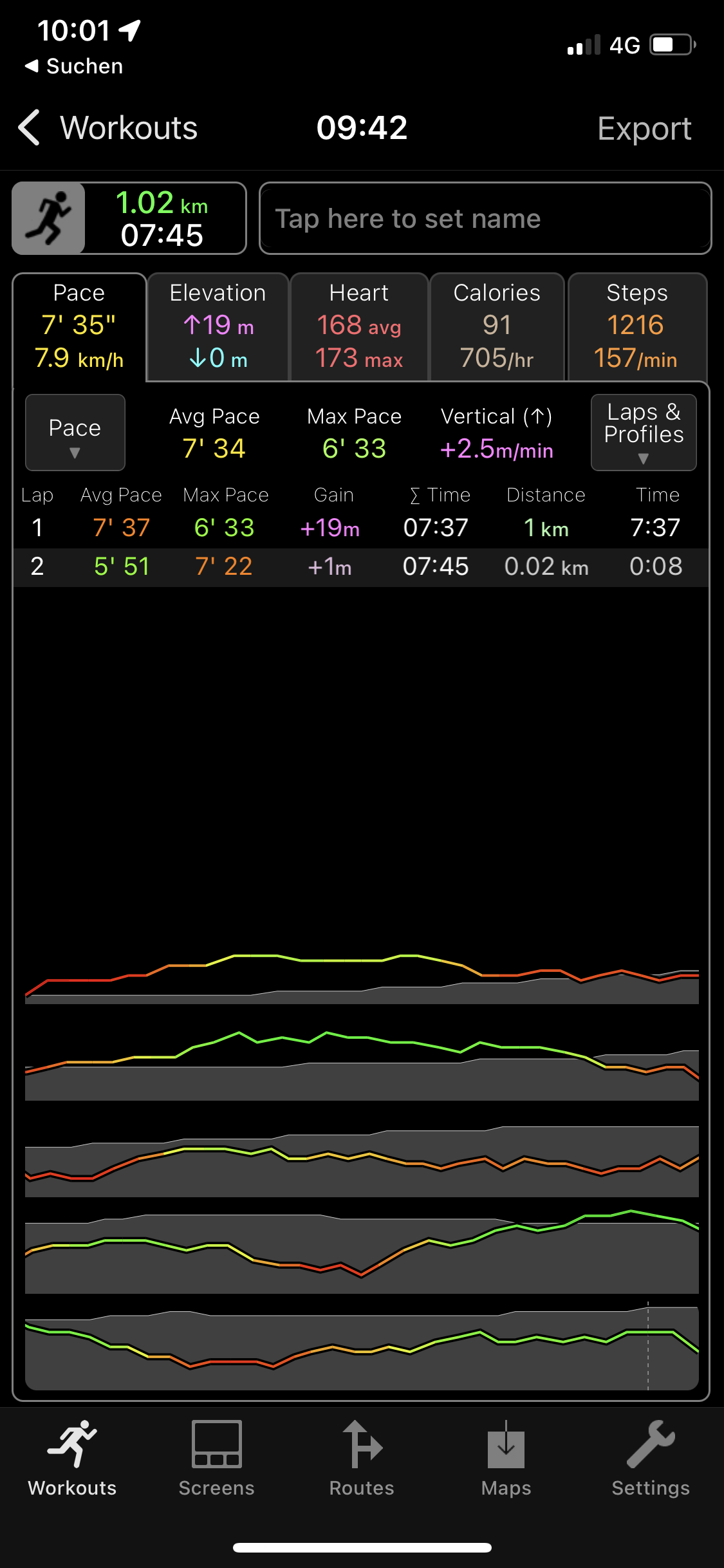Open the Screens tab

coord(217,1459)
